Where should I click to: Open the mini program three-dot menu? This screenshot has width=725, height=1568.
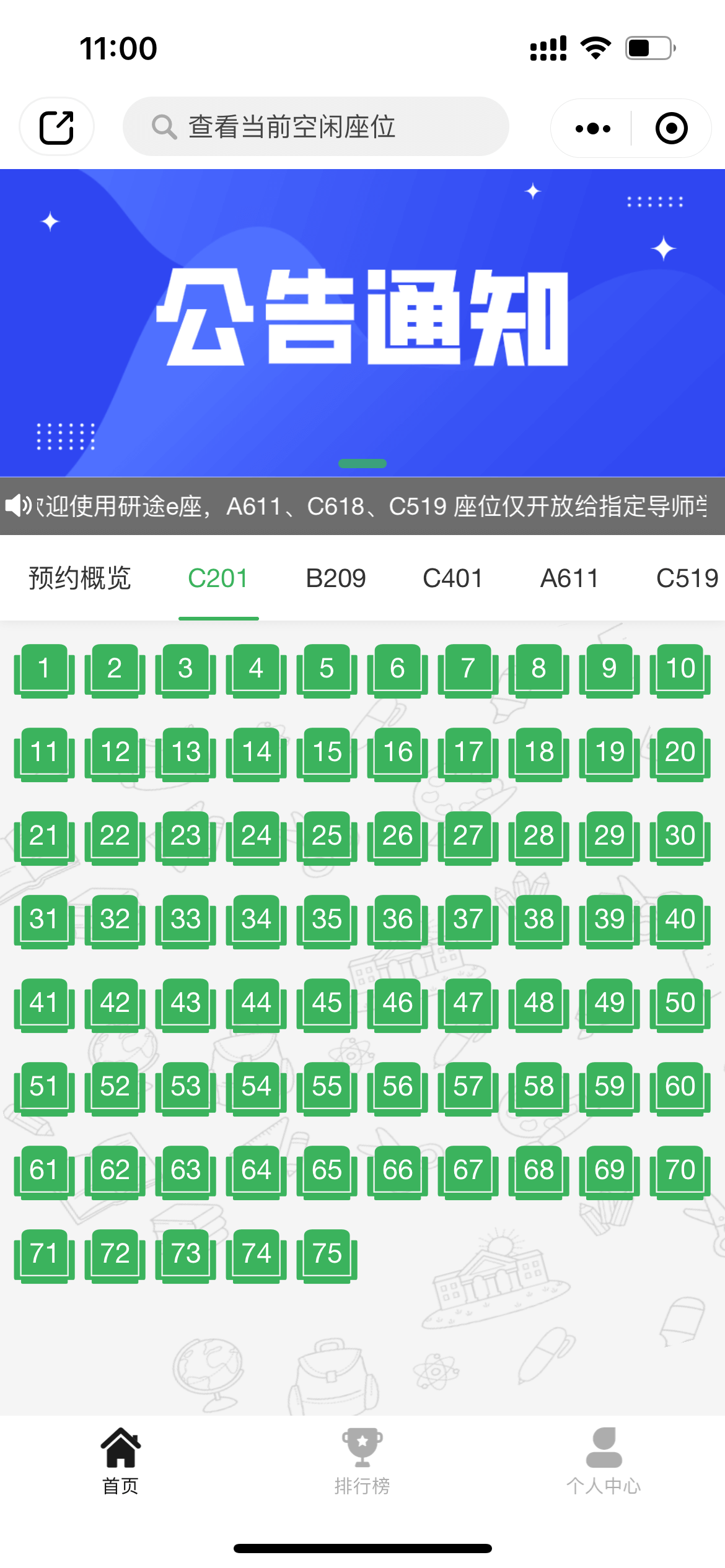[592, 128]
